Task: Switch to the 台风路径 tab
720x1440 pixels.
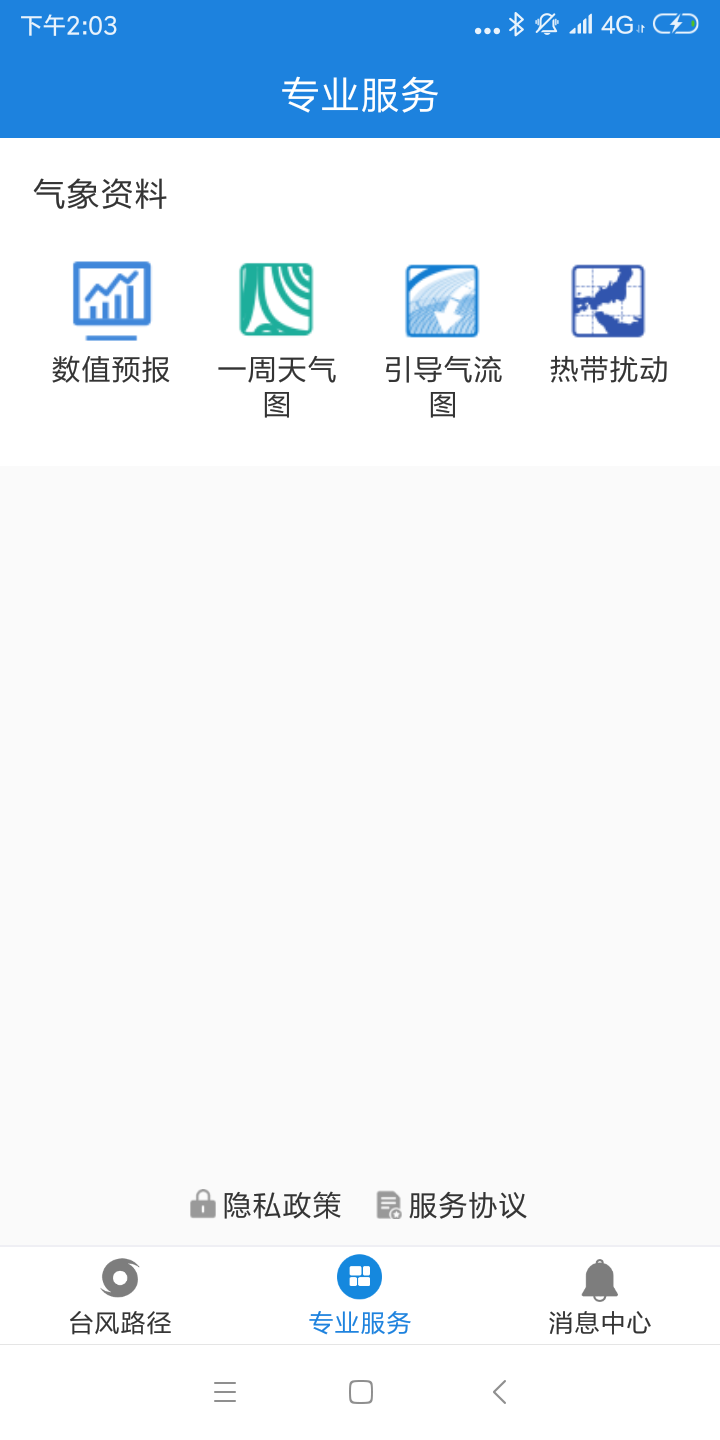Action: [119, 1322]
